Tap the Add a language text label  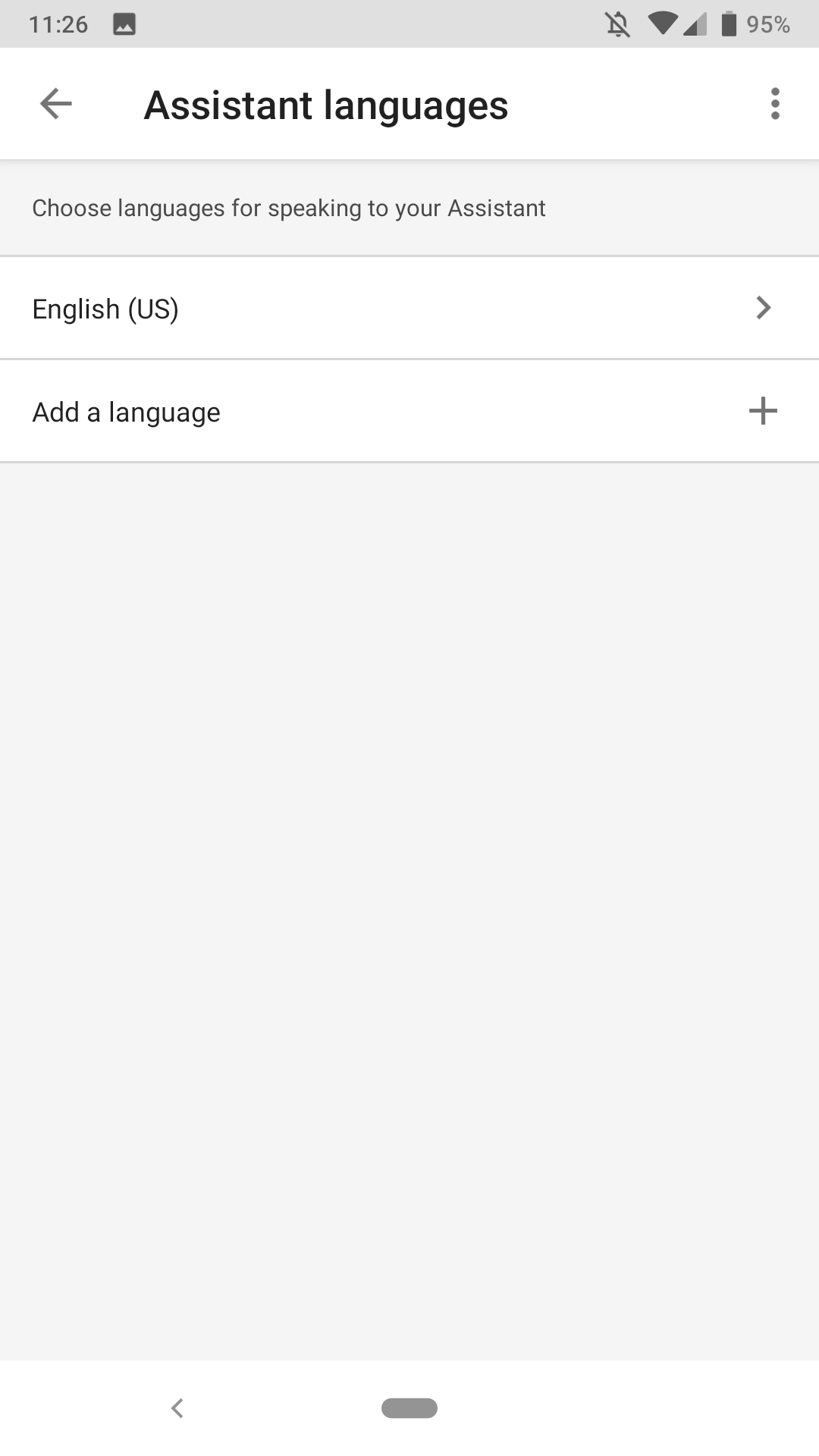click(125, 411)
